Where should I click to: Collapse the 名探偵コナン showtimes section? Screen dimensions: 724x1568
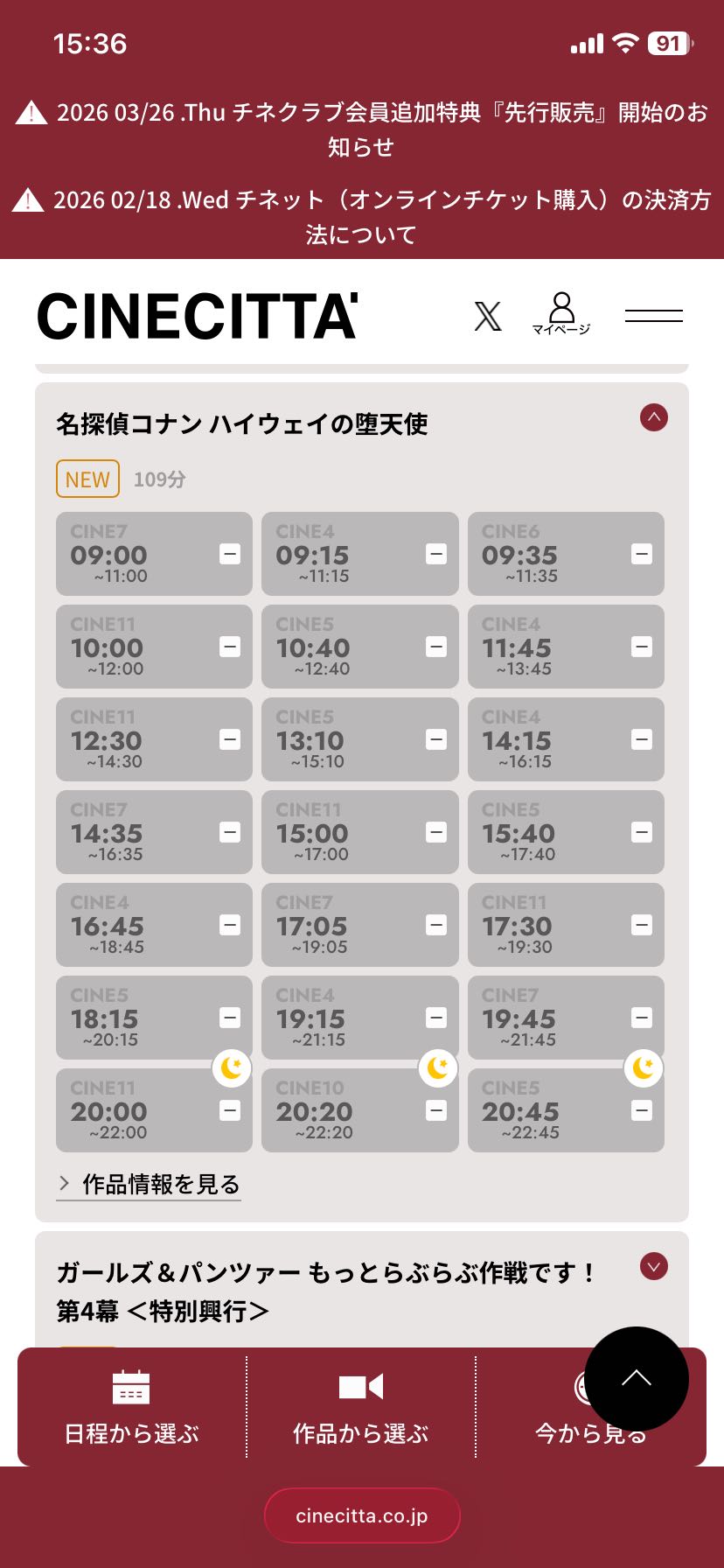click(653, 417)
